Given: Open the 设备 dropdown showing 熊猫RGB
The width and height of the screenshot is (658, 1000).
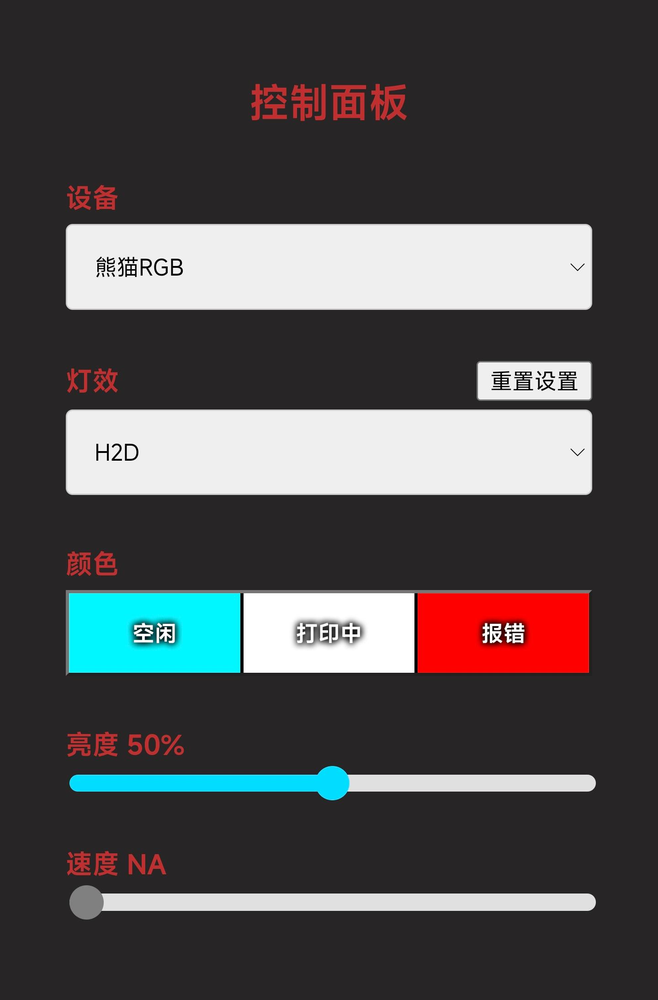Looking at the screenshot, I should pyautogui.click(x=328, y=267).
